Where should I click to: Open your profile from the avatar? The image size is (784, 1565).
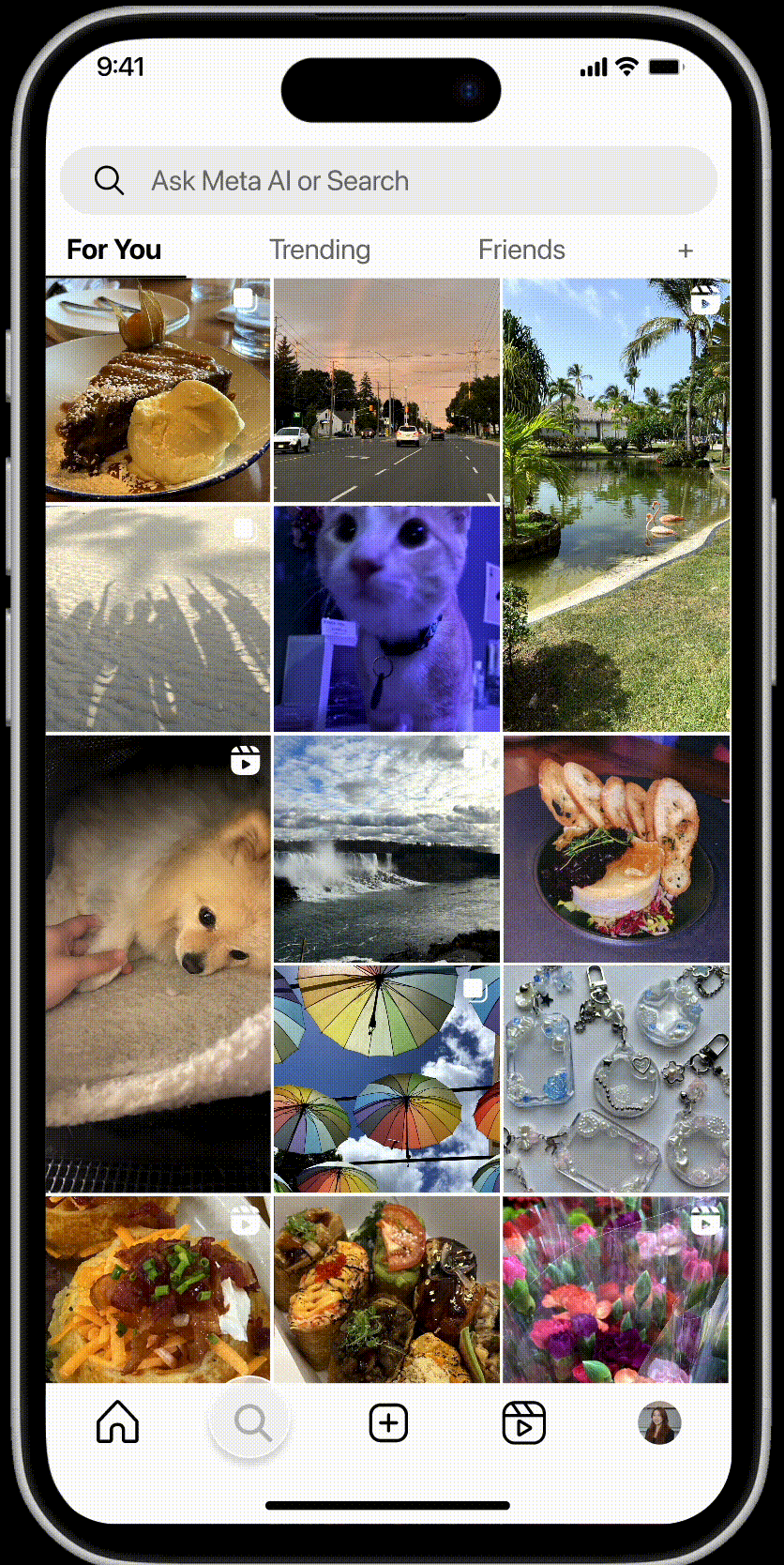click(659, 1422)
